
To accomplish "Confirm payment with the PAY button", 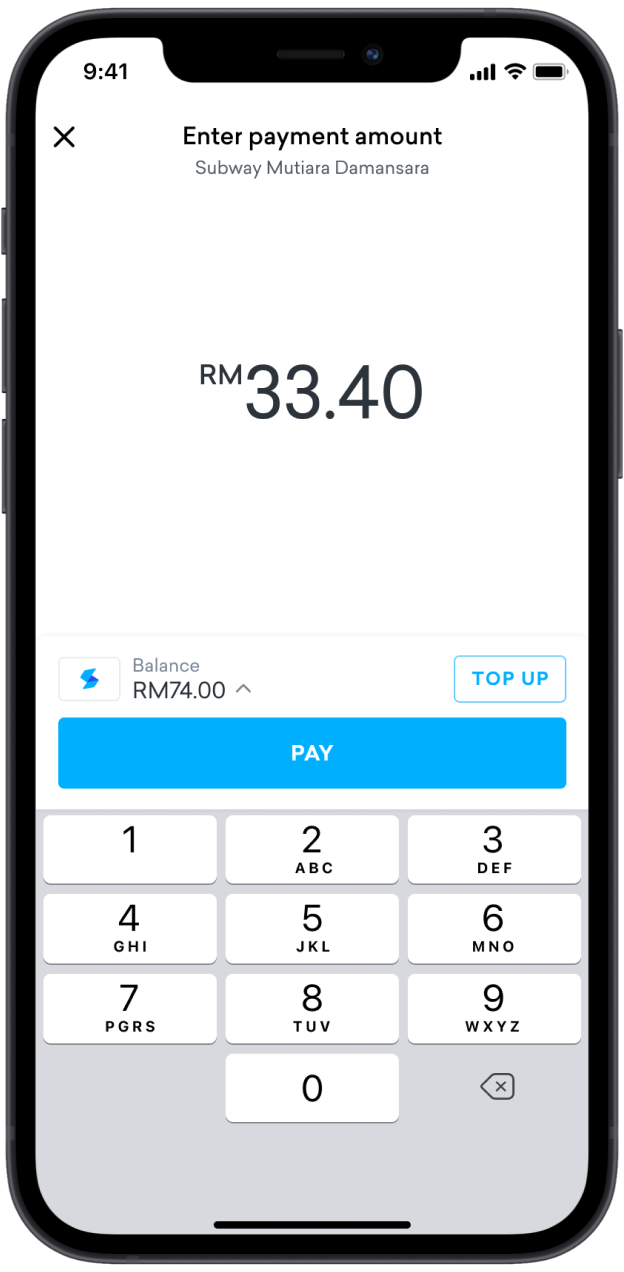I will click(312, 753).
